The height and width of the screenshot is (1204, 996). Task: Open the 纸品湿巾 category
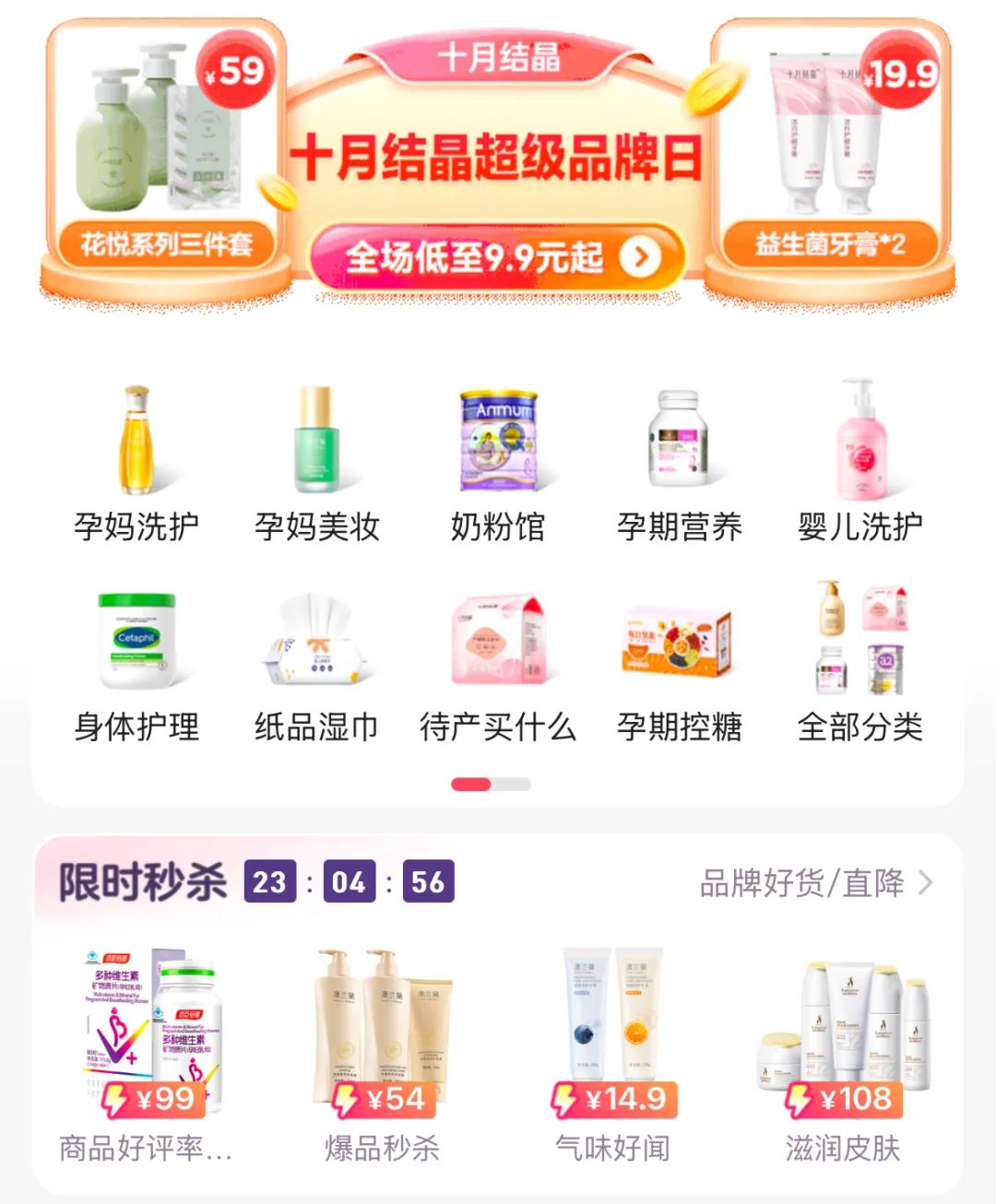point(317,666)
